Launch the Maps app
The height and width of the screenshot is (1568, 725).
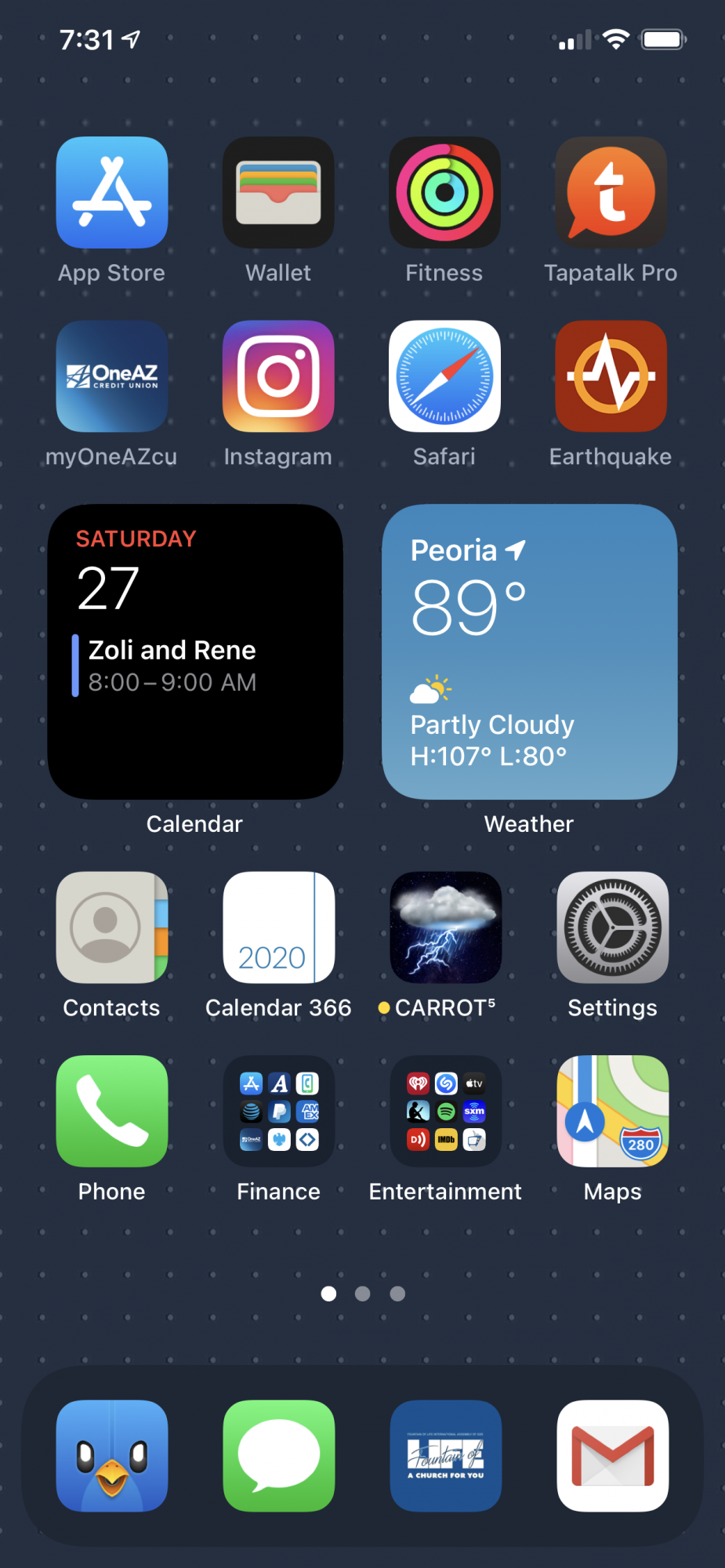[x=612, y=1111]
